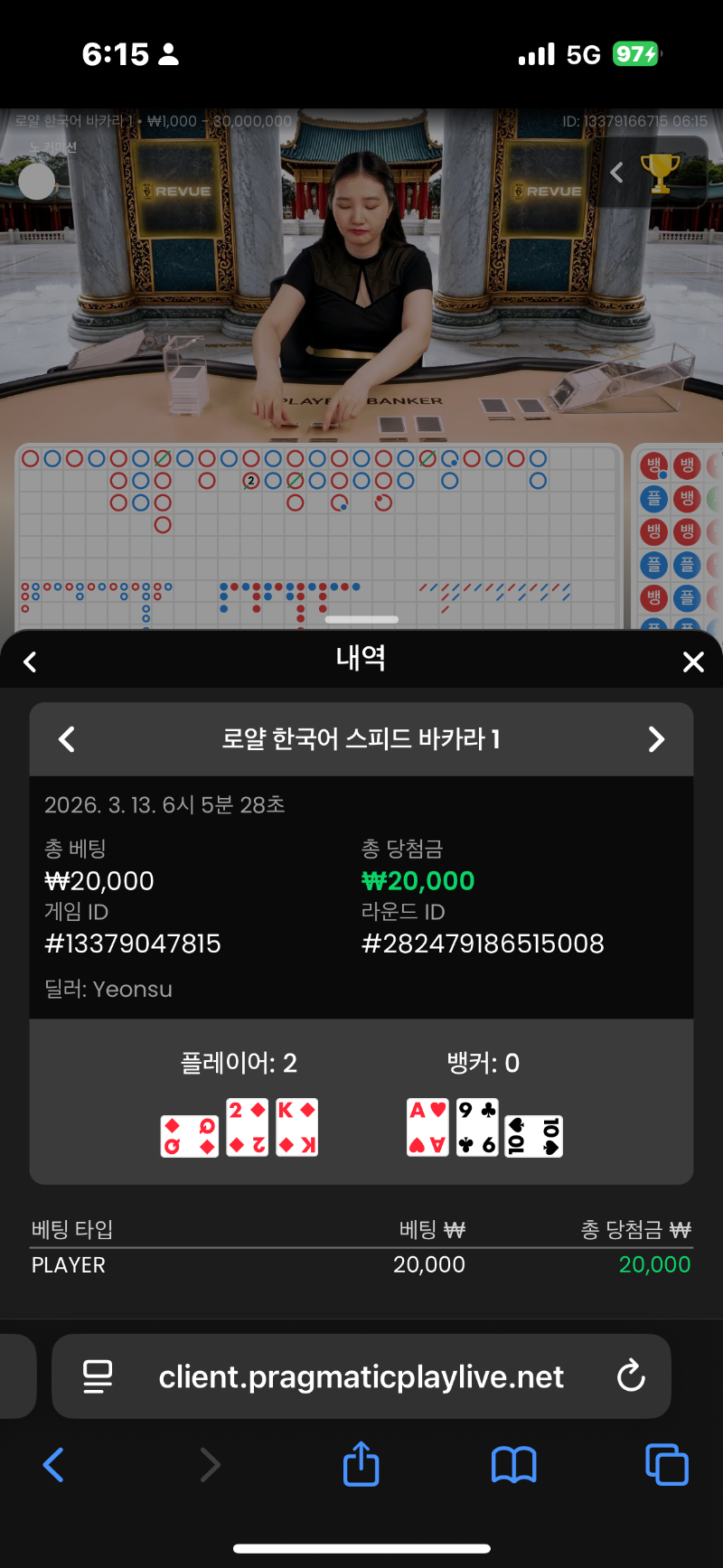Show the next game round record
The width and height of the screenshot is (723, 1568).
[656, 739]
